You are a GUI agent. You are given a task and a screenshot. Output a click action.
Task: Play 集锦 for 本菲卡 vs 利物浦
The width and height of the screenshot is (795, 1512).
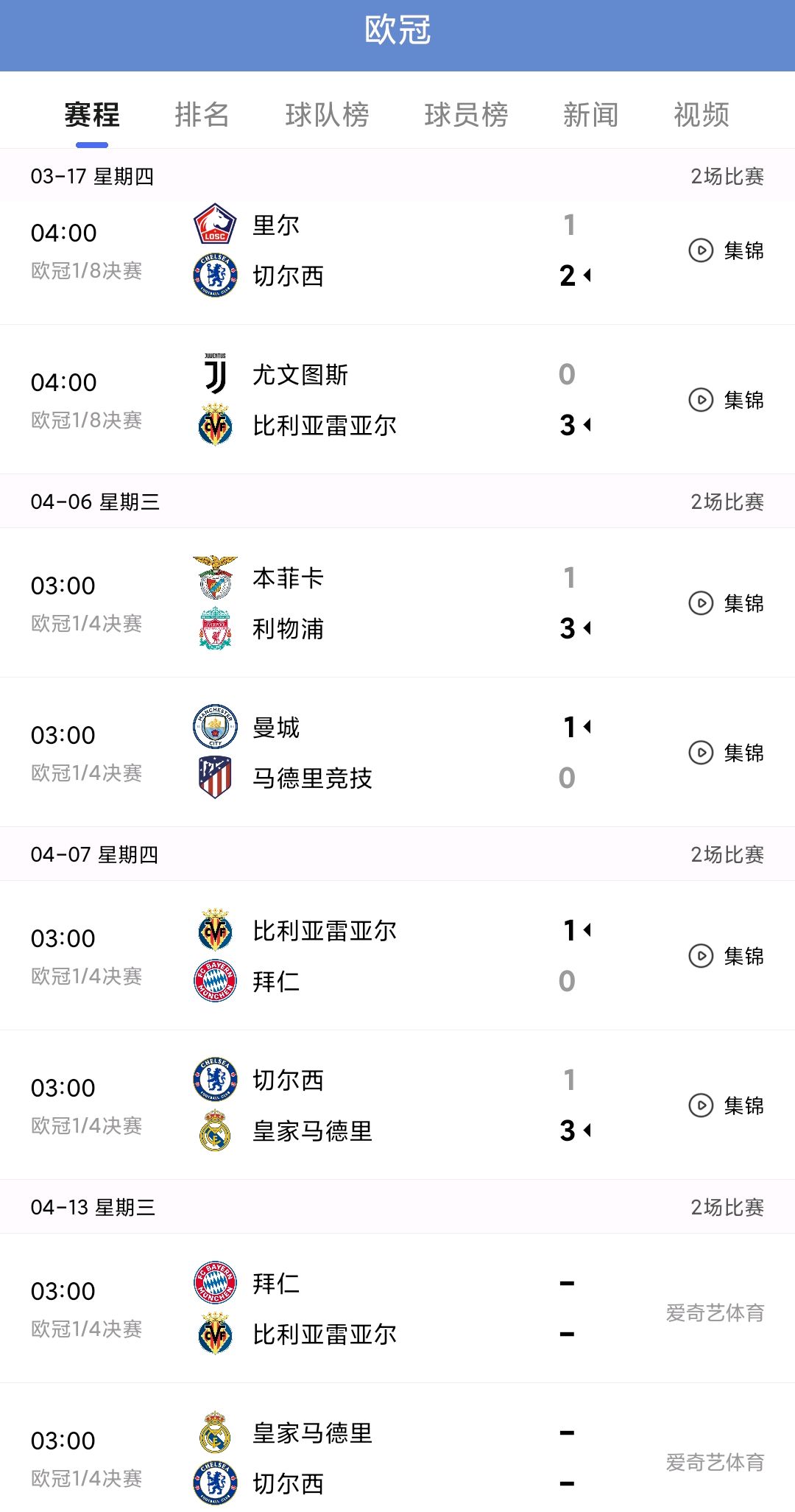point(727,603)
